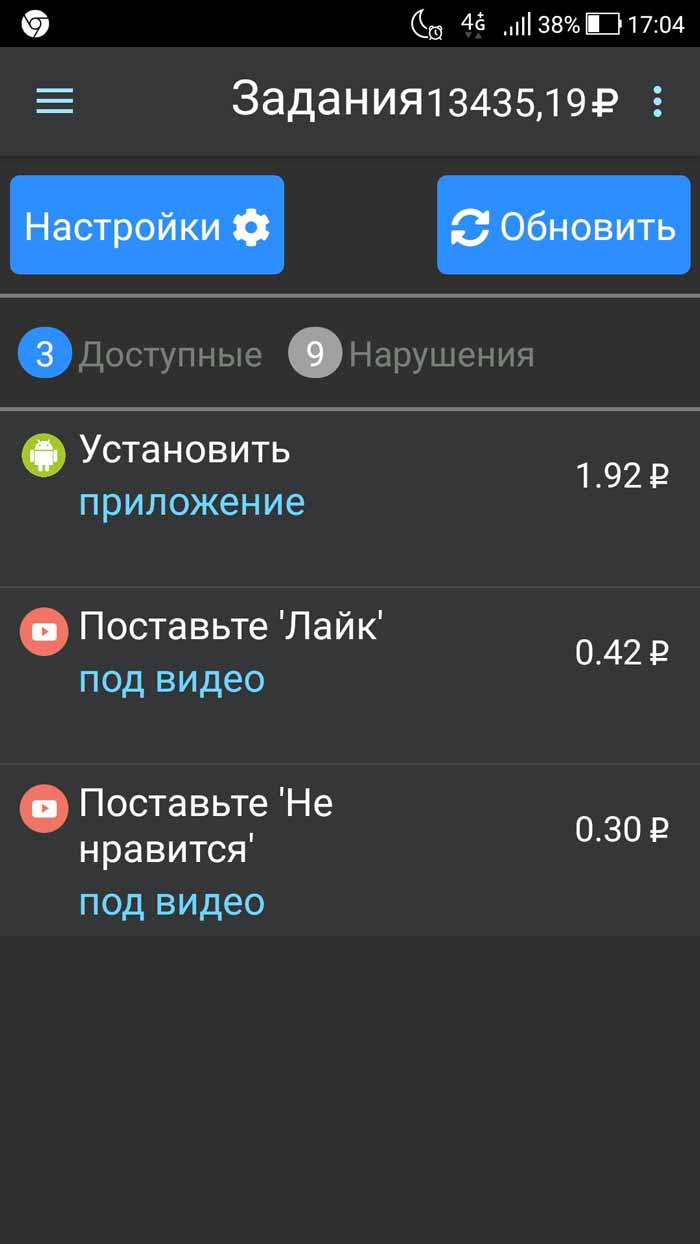Open the Поставьте 'Не нравится' task

(x=350, y=851)
